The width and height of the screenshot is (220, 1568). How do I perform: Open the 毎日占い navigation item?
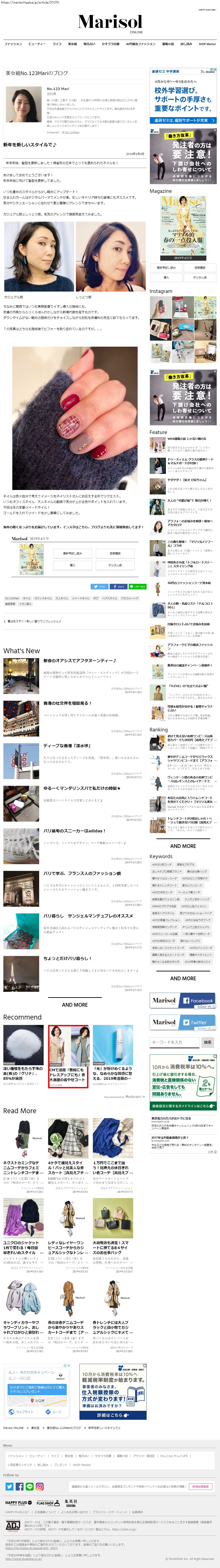[x=89, y=44]
